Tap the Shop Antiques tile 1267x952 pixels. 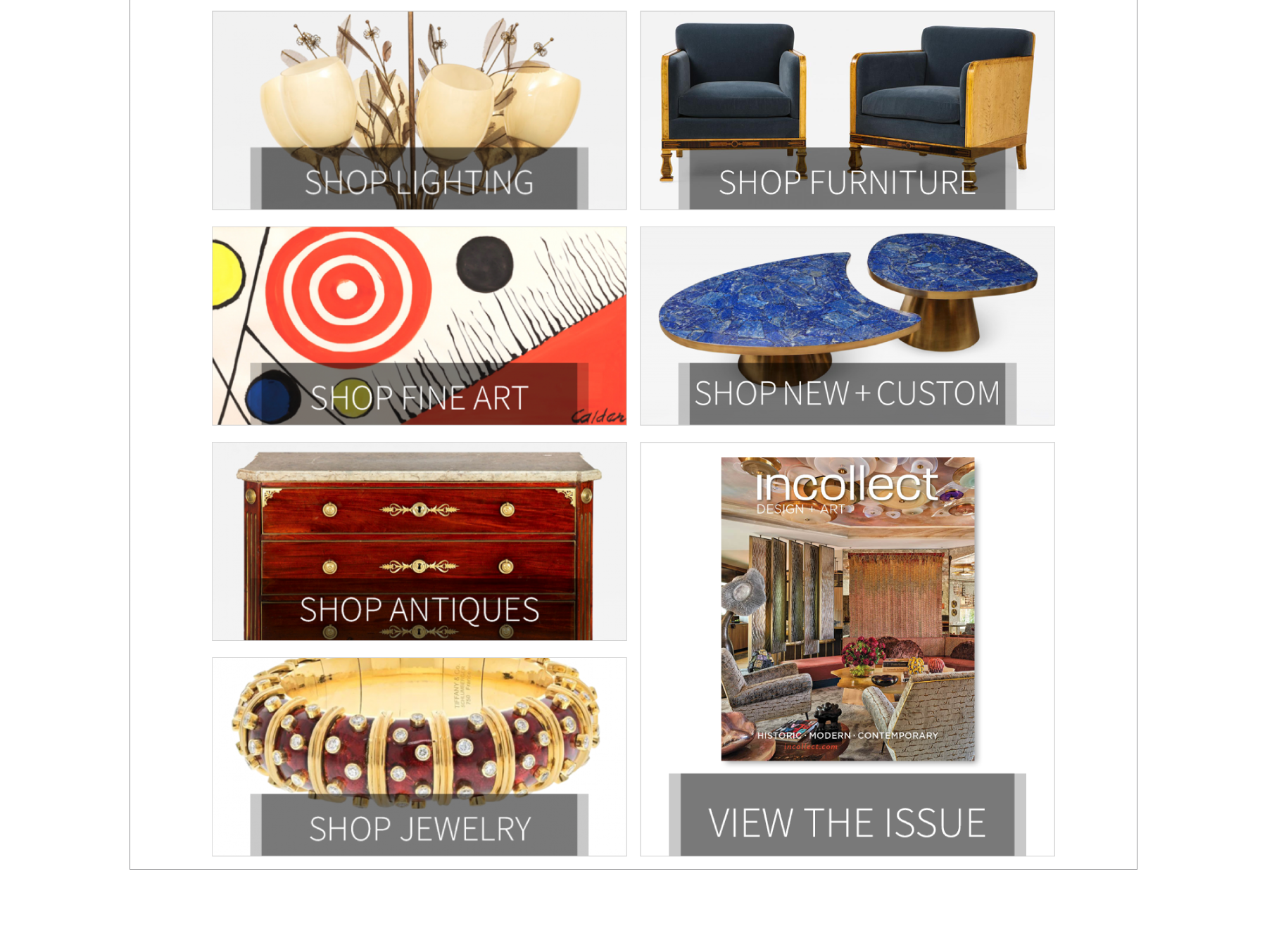pos(420,542)
